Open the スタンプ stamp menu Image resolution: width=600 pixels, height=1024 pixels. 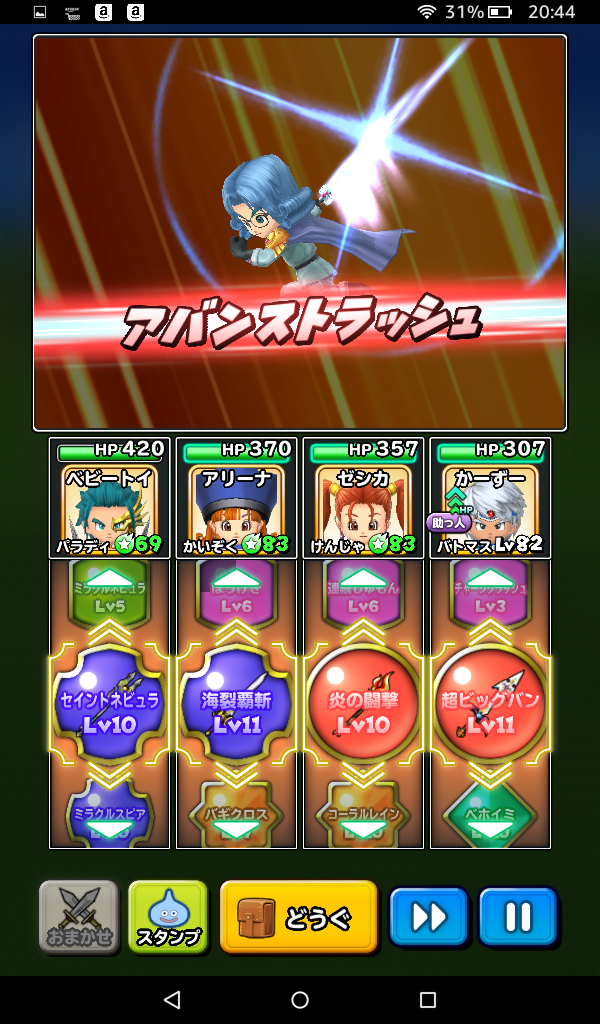(168, 916)
